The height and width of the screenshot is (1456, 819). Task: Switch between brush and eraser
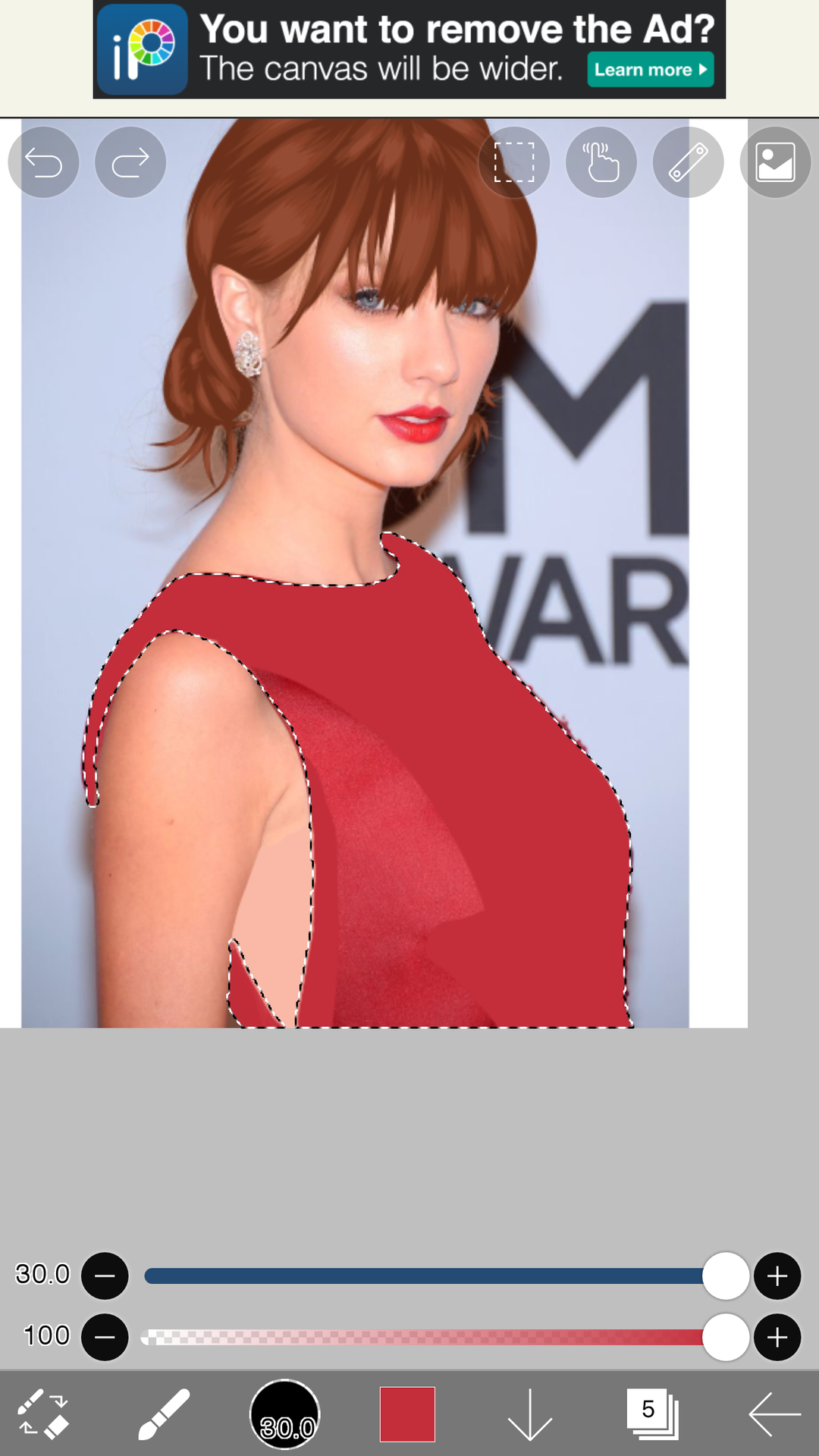[x=43, y=1414]
